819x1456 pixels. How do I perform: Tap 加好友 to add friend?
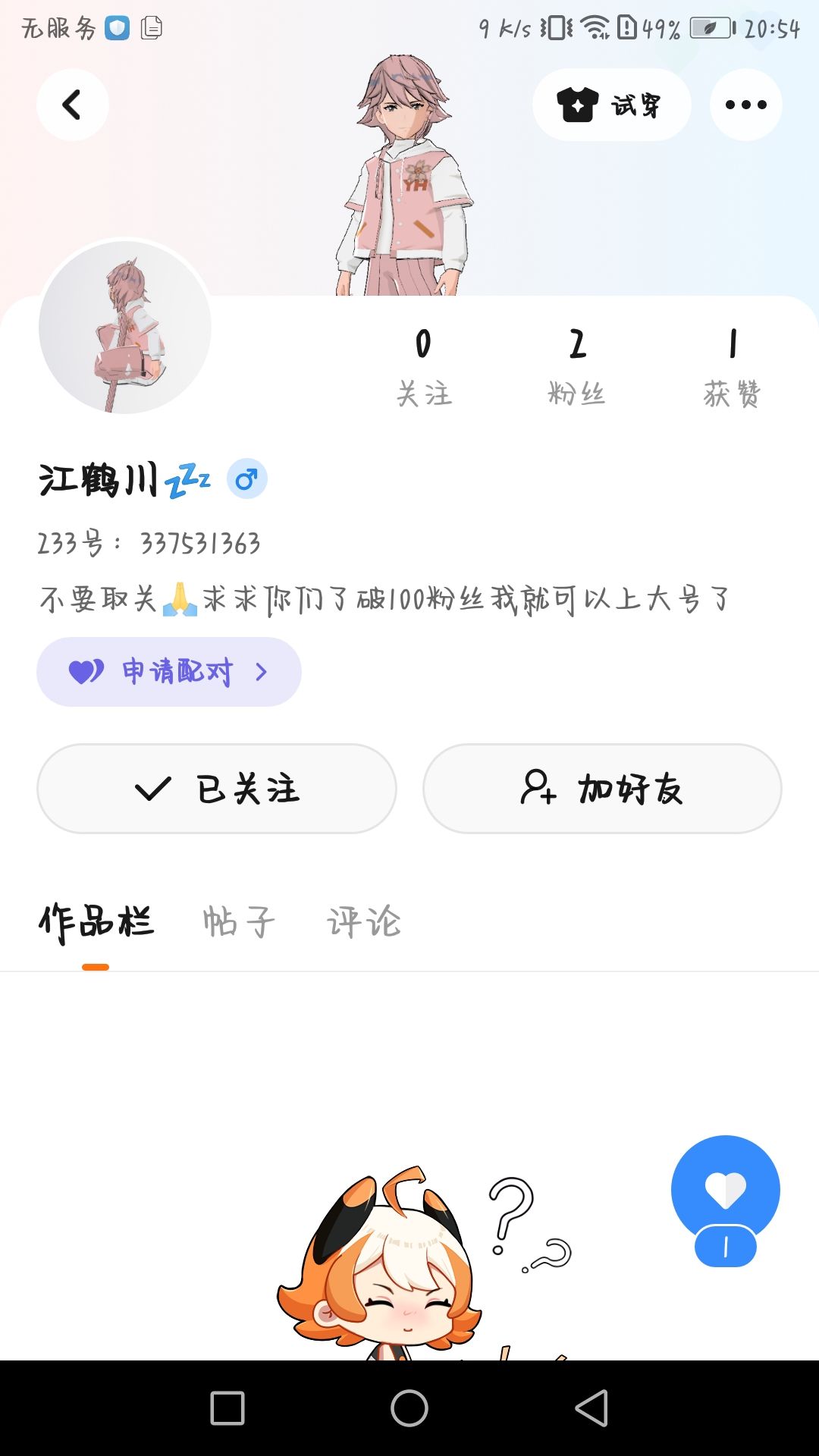point(602,789)
